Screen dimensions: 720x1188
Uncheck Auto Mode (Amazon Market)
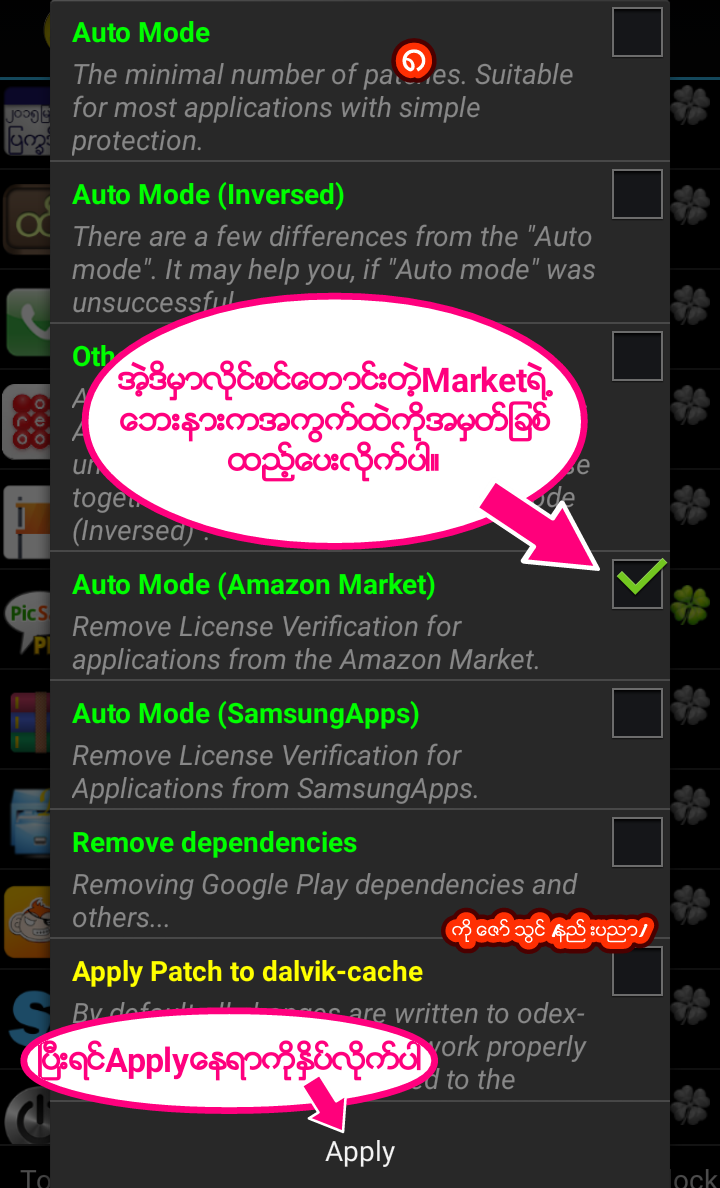pos(638,583)
